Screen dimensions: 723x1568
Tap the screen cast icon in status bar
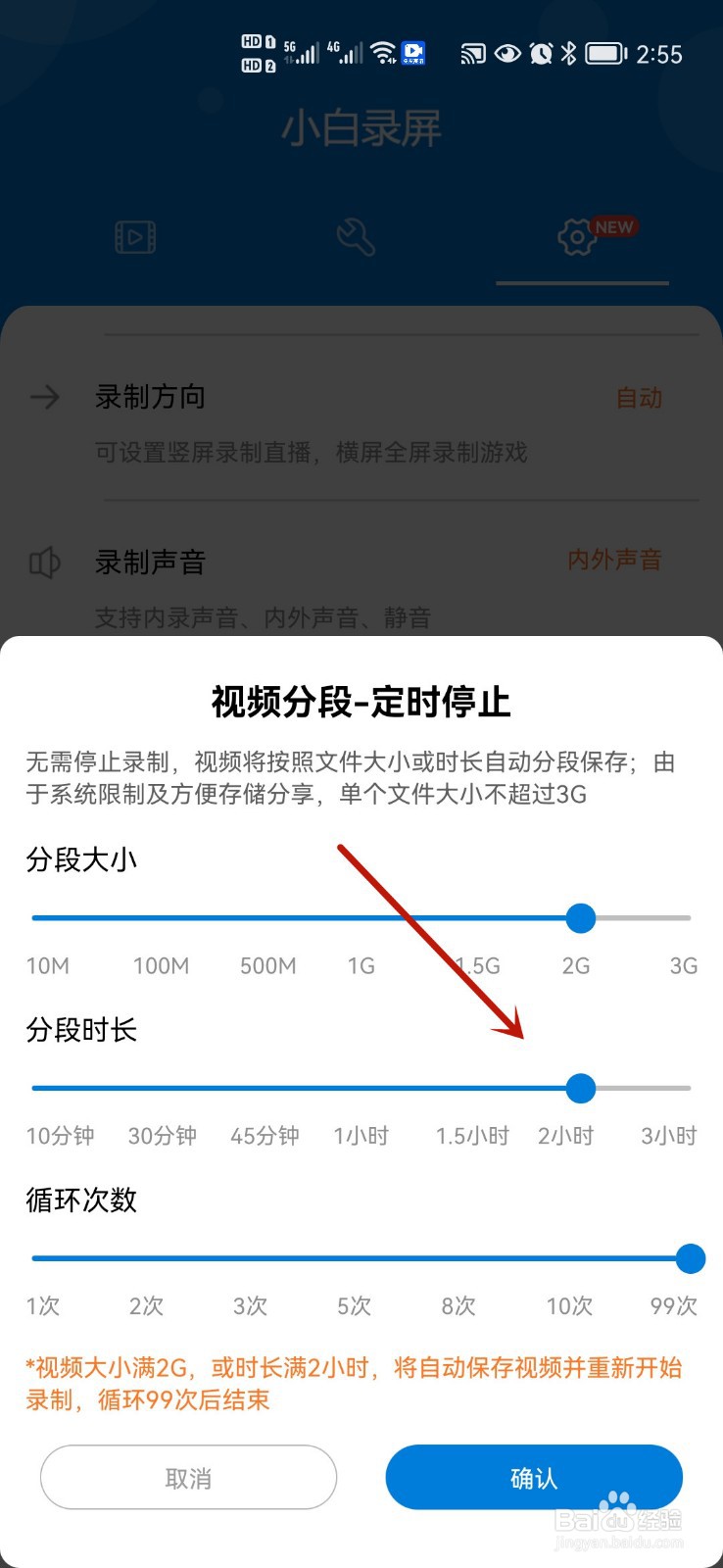pyautogui.click(x=472, y=54)
